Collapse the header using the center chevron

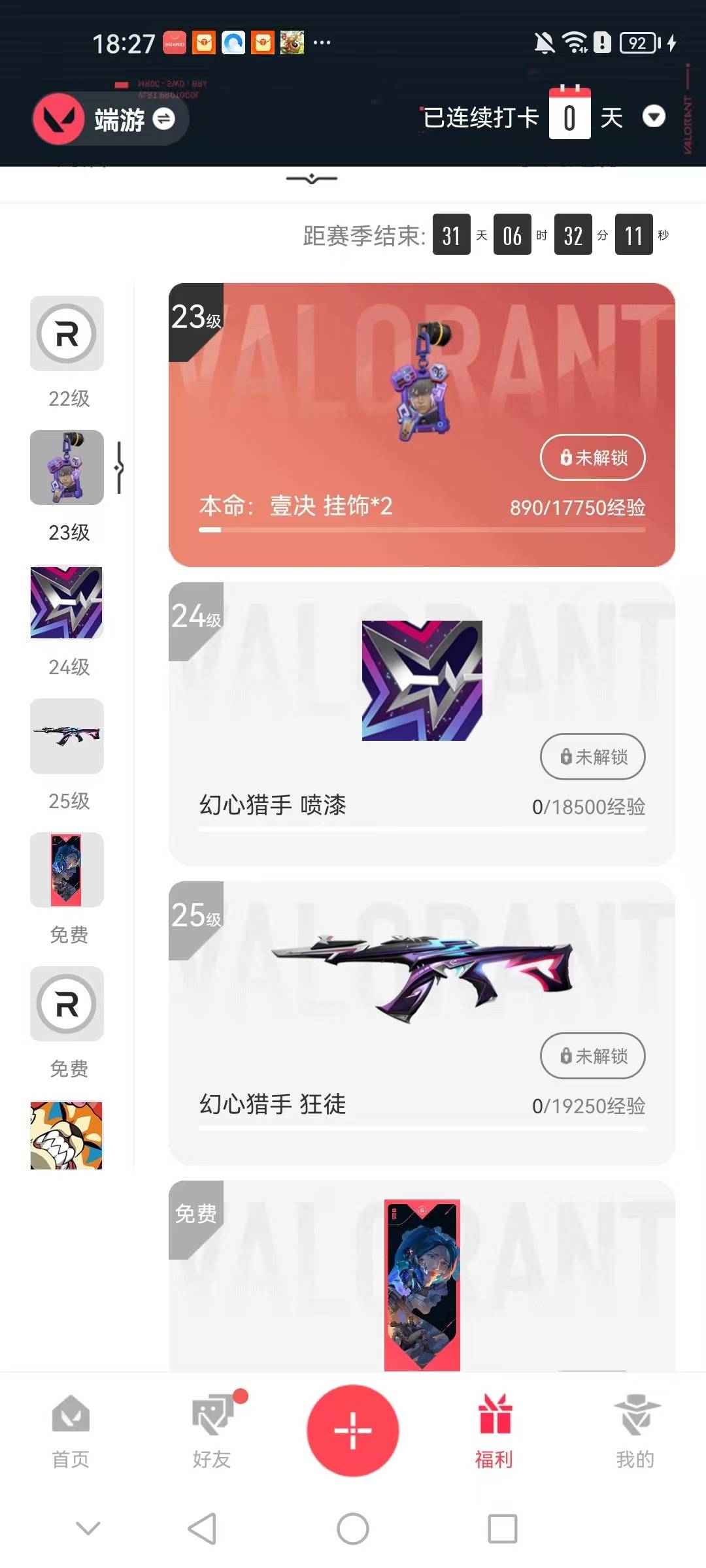pos(311,178)
